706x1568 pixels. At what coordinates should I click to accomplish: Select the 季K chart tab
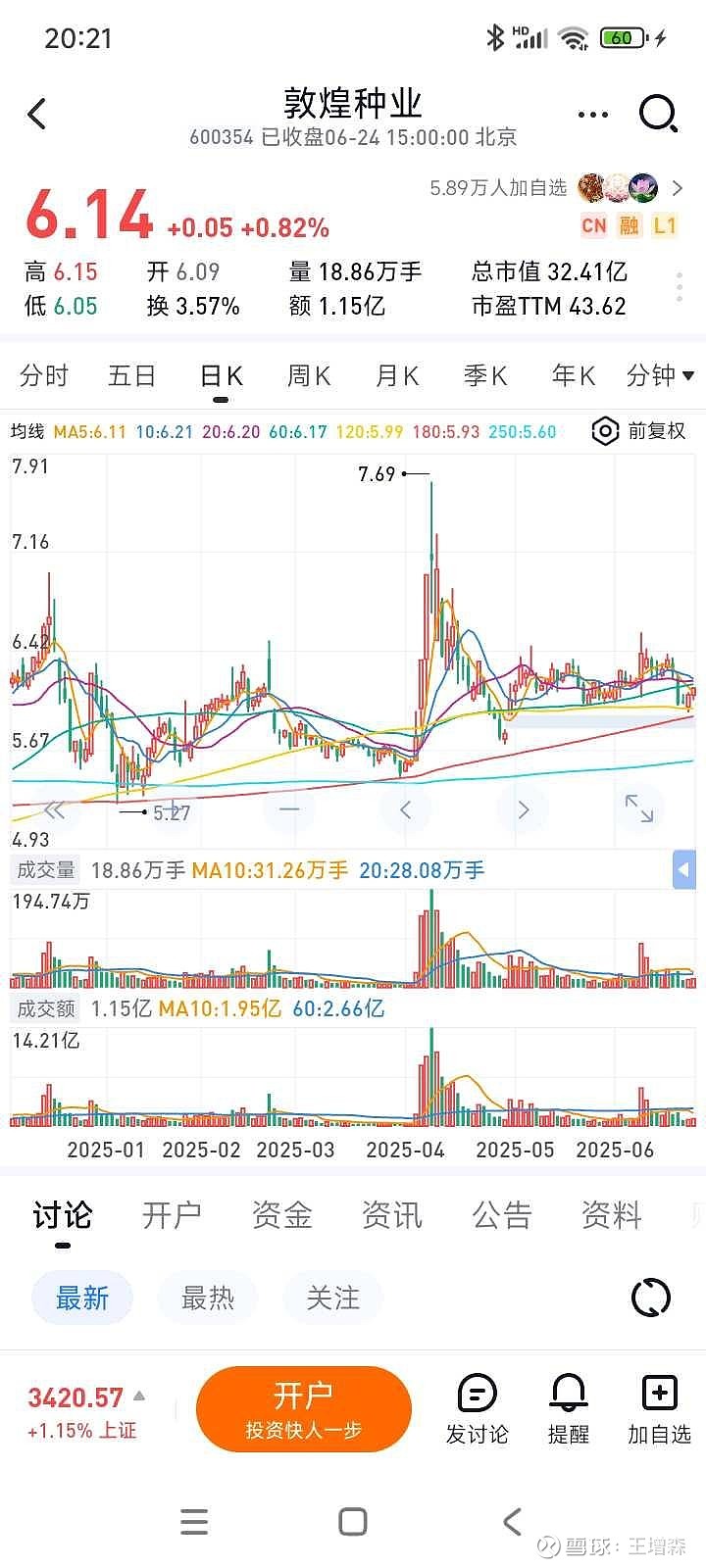click(x=485, y=375)
